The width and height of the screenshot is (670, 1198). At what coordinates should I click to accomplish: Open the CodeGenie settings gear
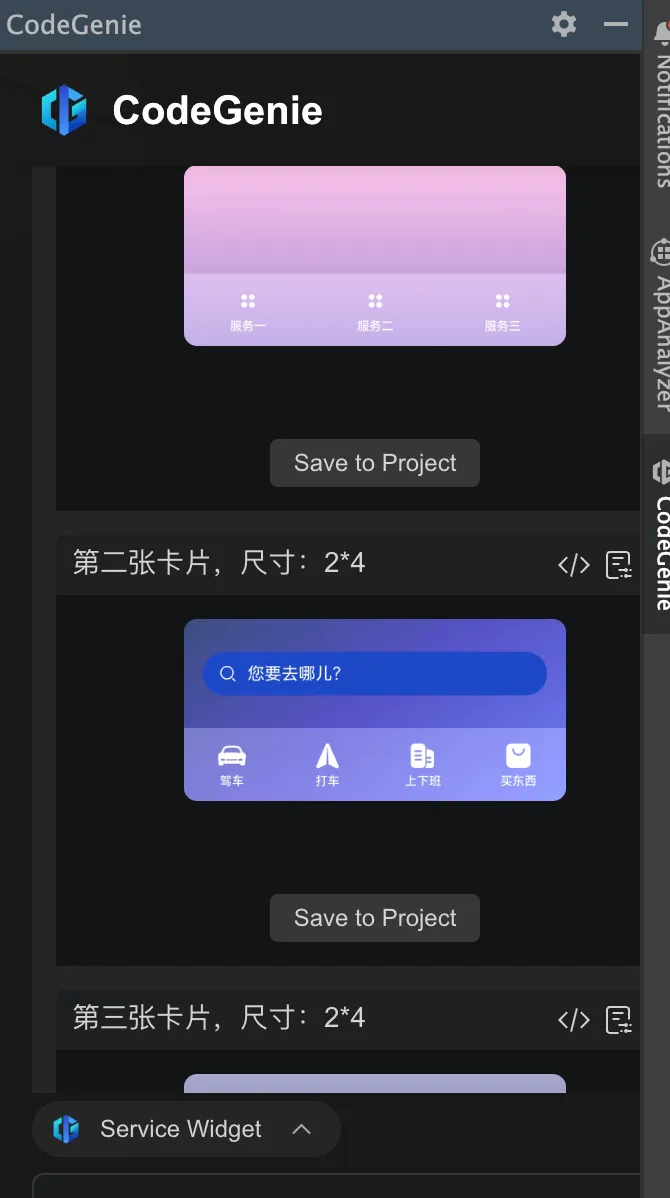click(x=564, y=24)
